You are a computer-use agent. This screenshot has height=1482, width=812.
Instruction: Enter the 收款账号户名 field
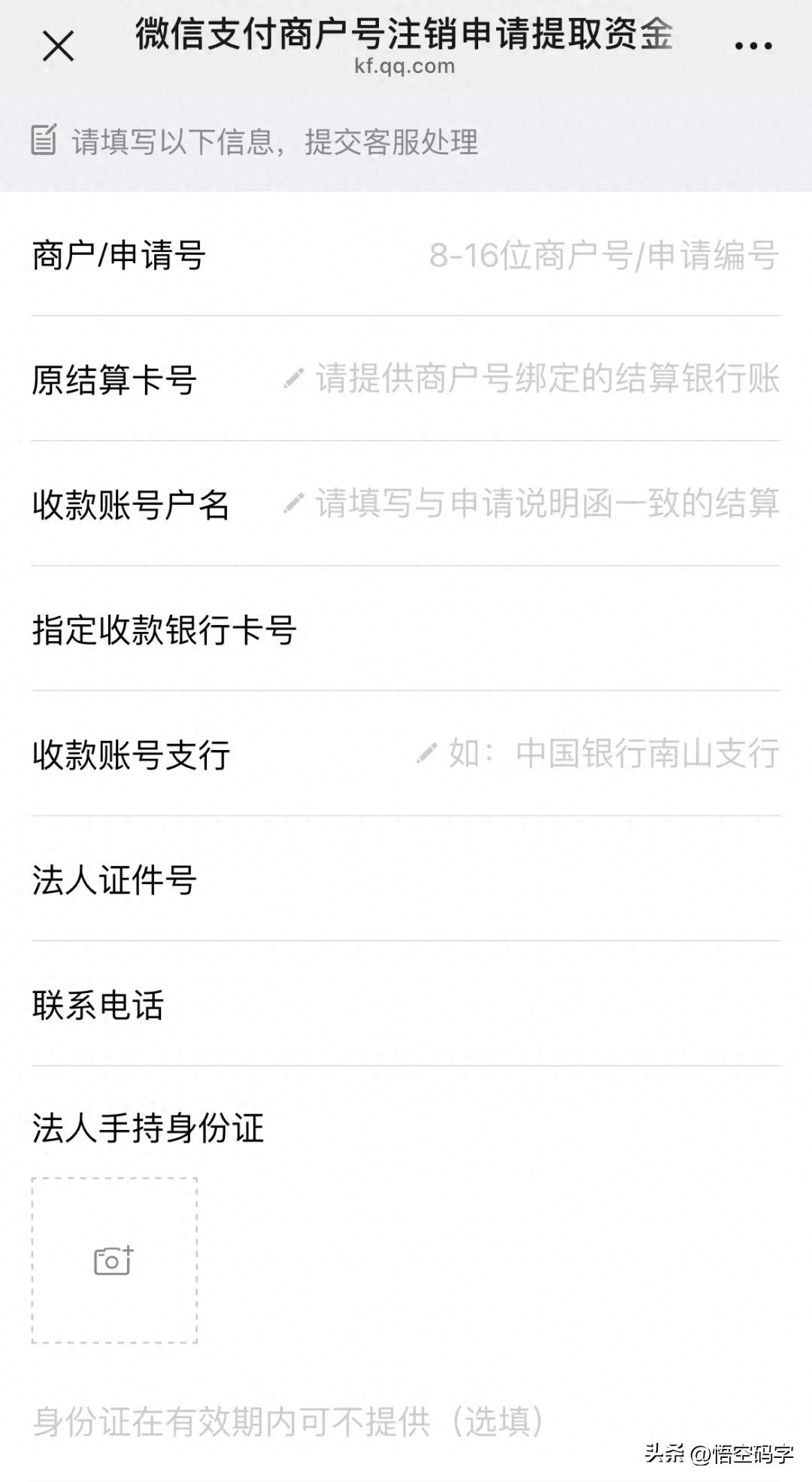pos(546,504)
